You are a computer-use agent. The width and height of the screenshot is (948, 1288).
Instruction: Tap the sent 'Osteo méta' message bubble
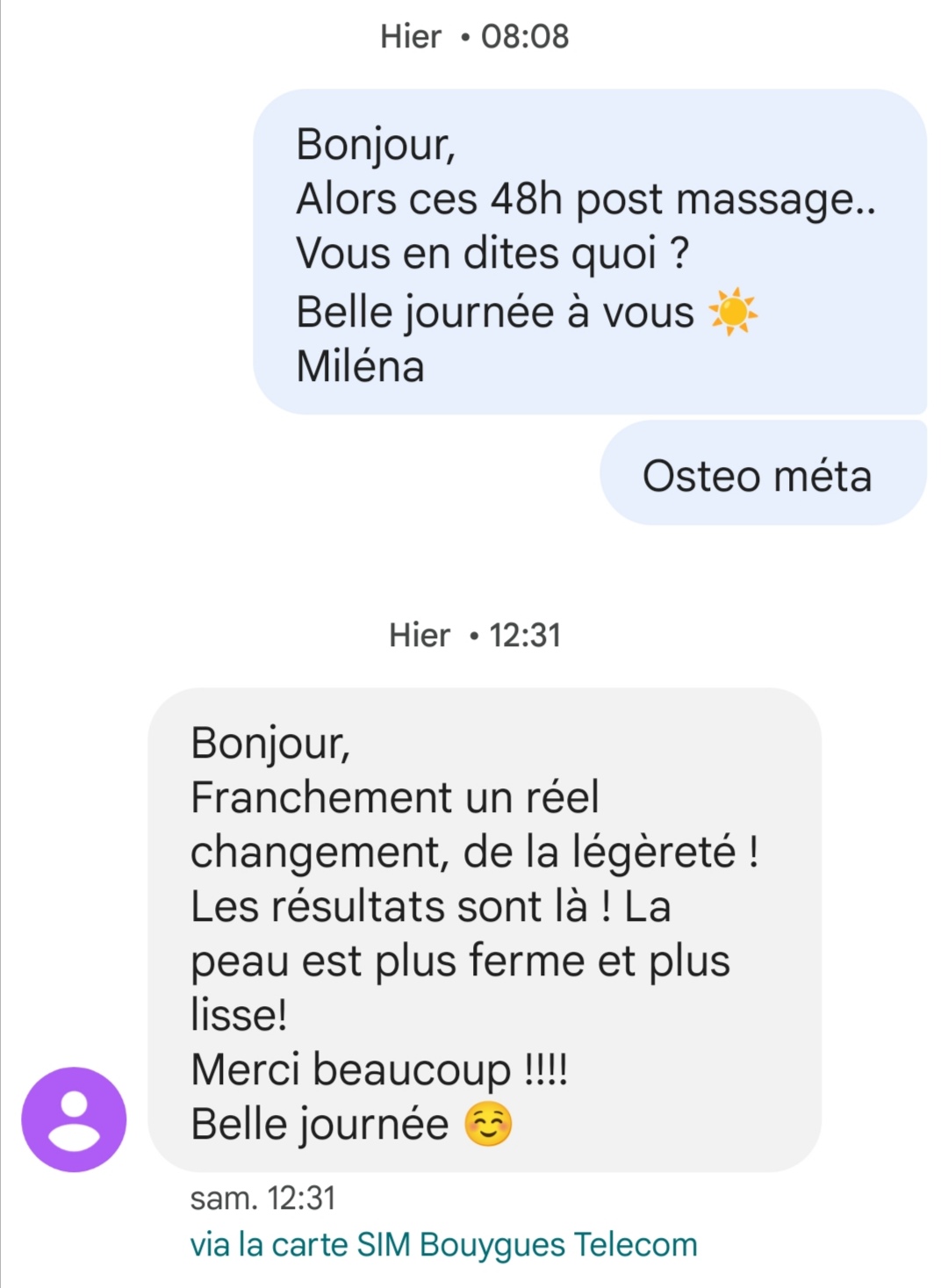click(762, 474)
